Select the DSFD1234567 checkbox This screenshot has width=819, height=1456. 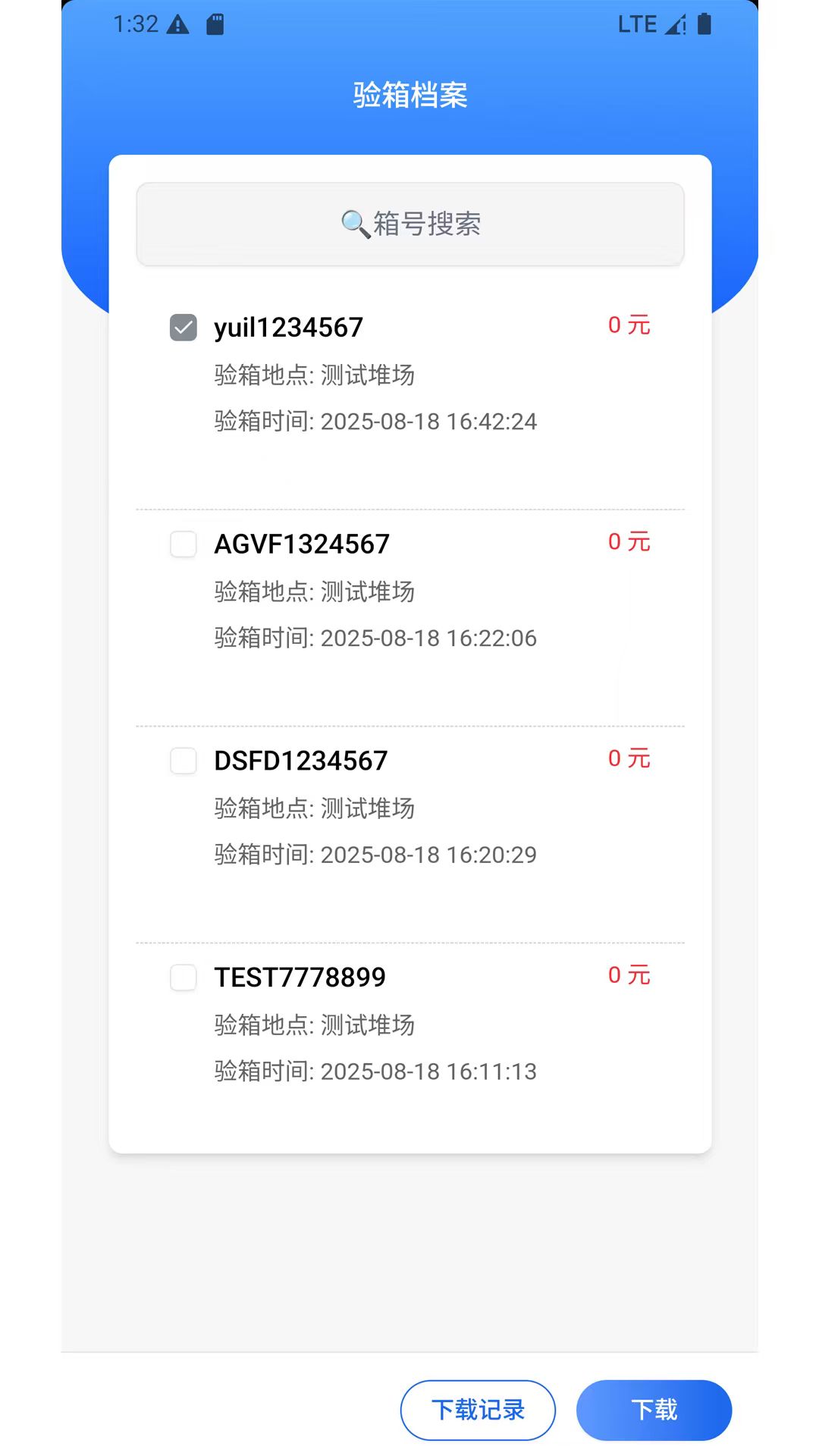click(x=183, y=761)
